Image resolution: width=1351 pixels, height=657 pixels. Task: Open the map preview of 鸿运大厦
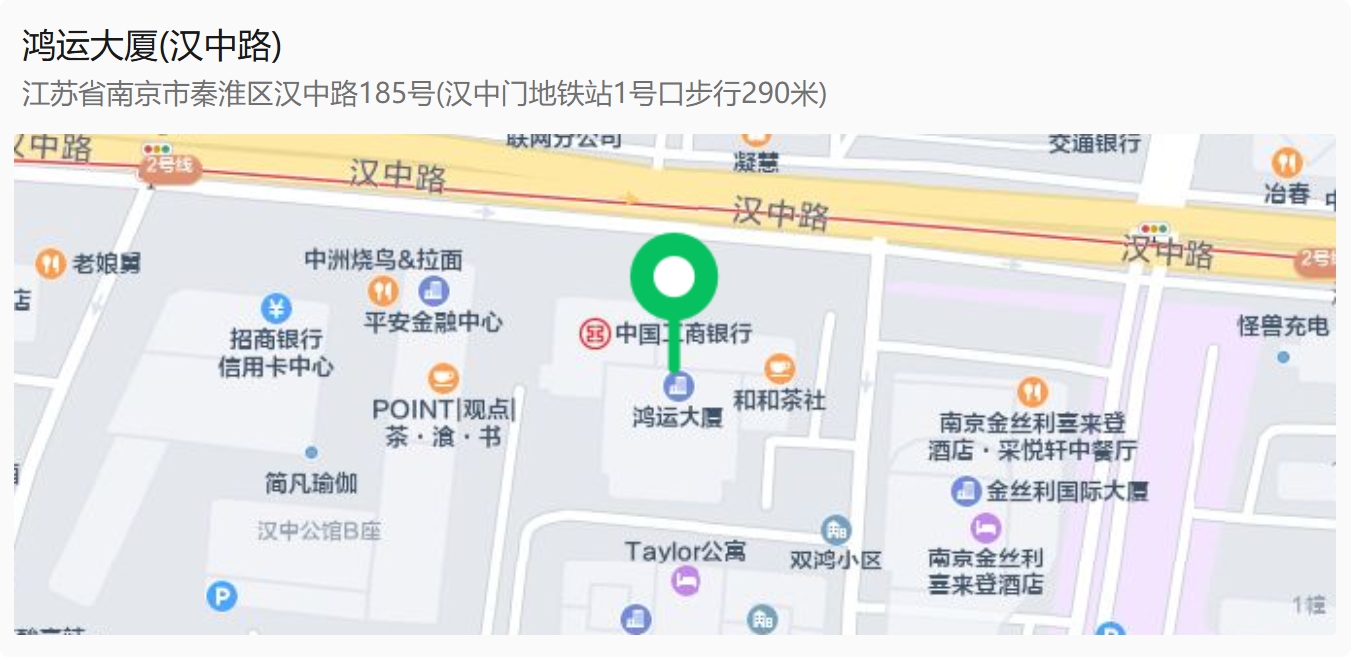pyautogui.click(x=674, y=384)
